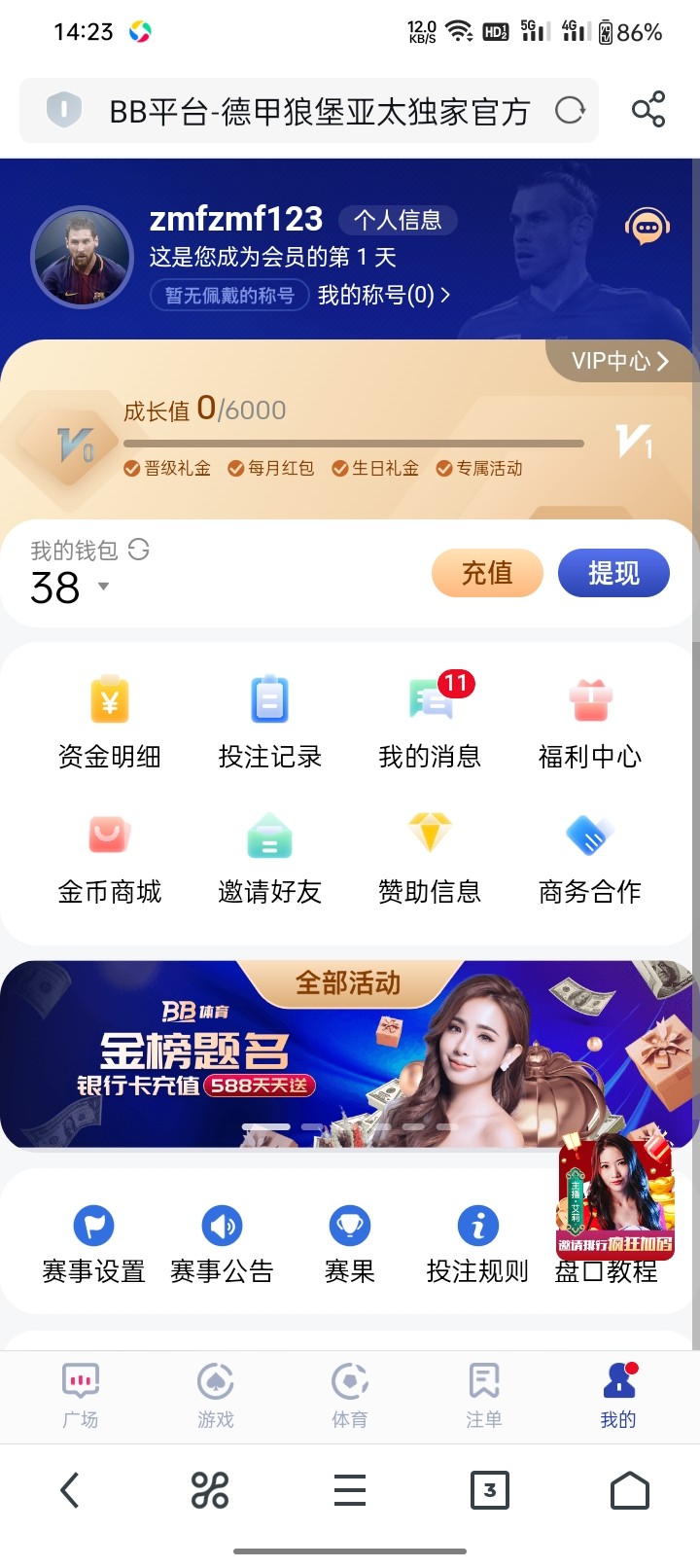
Task: Tap 提现 to withdraw
Action: (613, 573)
